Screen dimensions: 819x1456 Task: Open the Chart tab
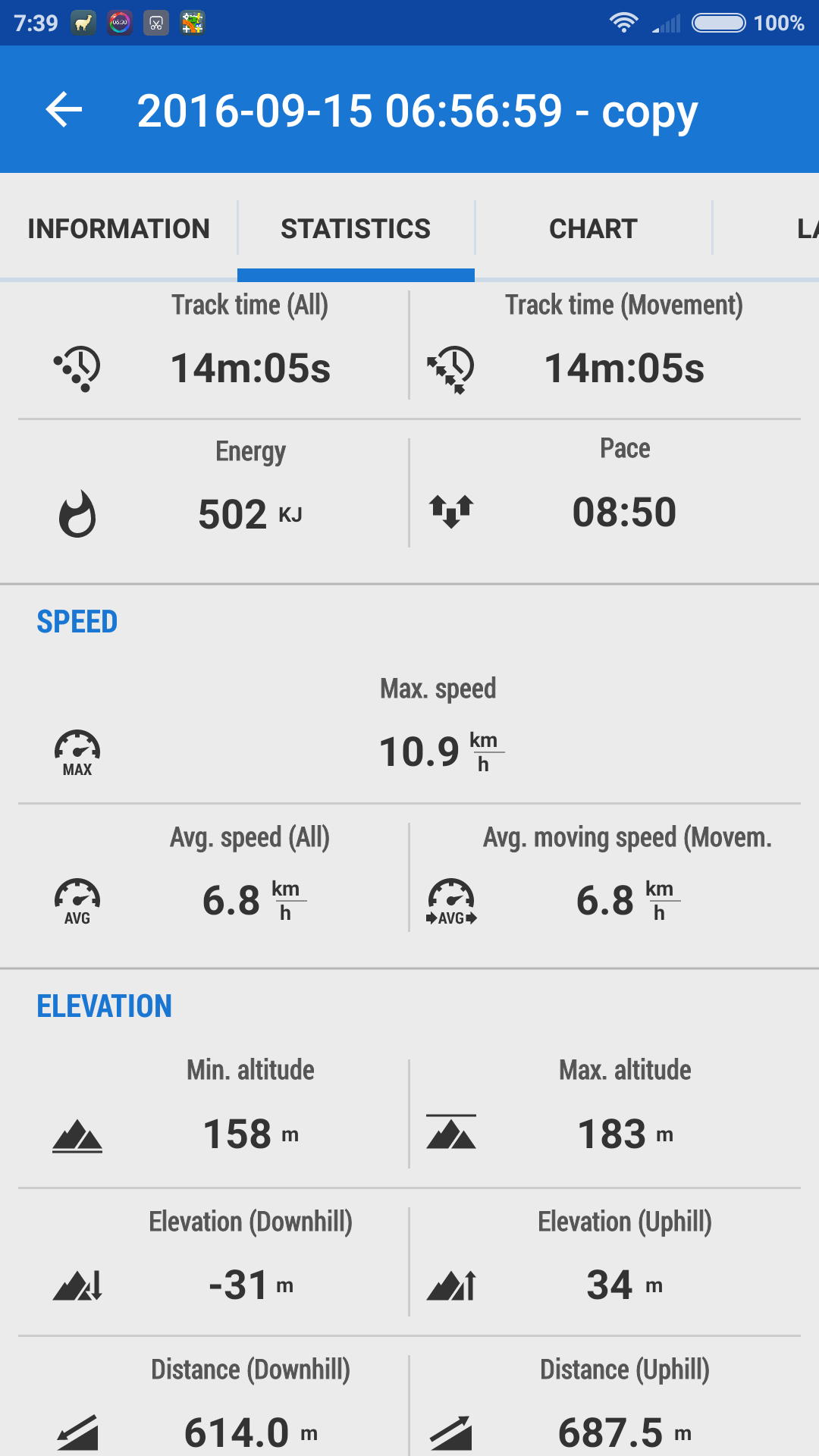coord(593,228)
